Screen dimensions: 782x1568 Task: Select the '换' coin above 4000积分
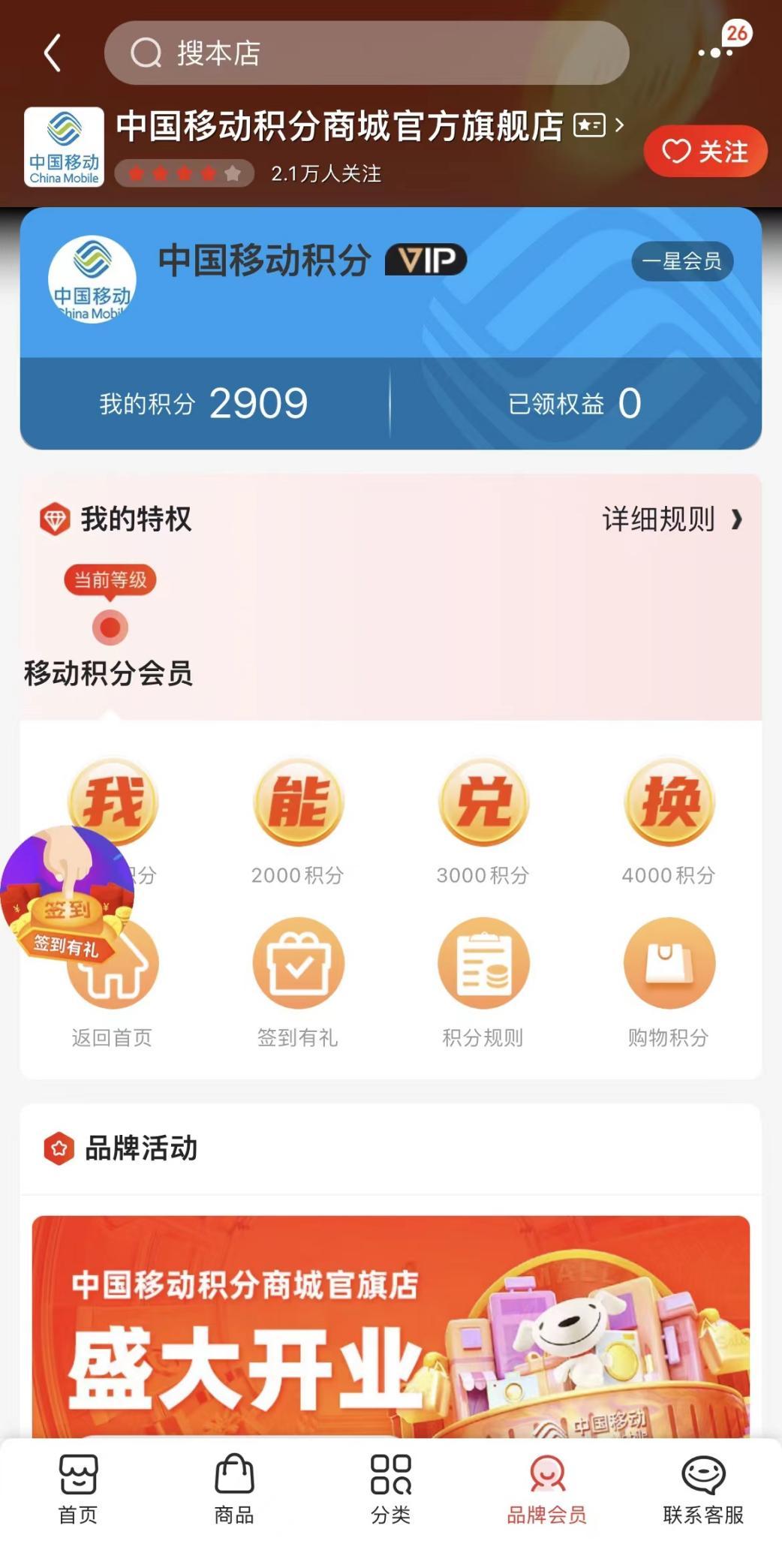pos(669,803)
